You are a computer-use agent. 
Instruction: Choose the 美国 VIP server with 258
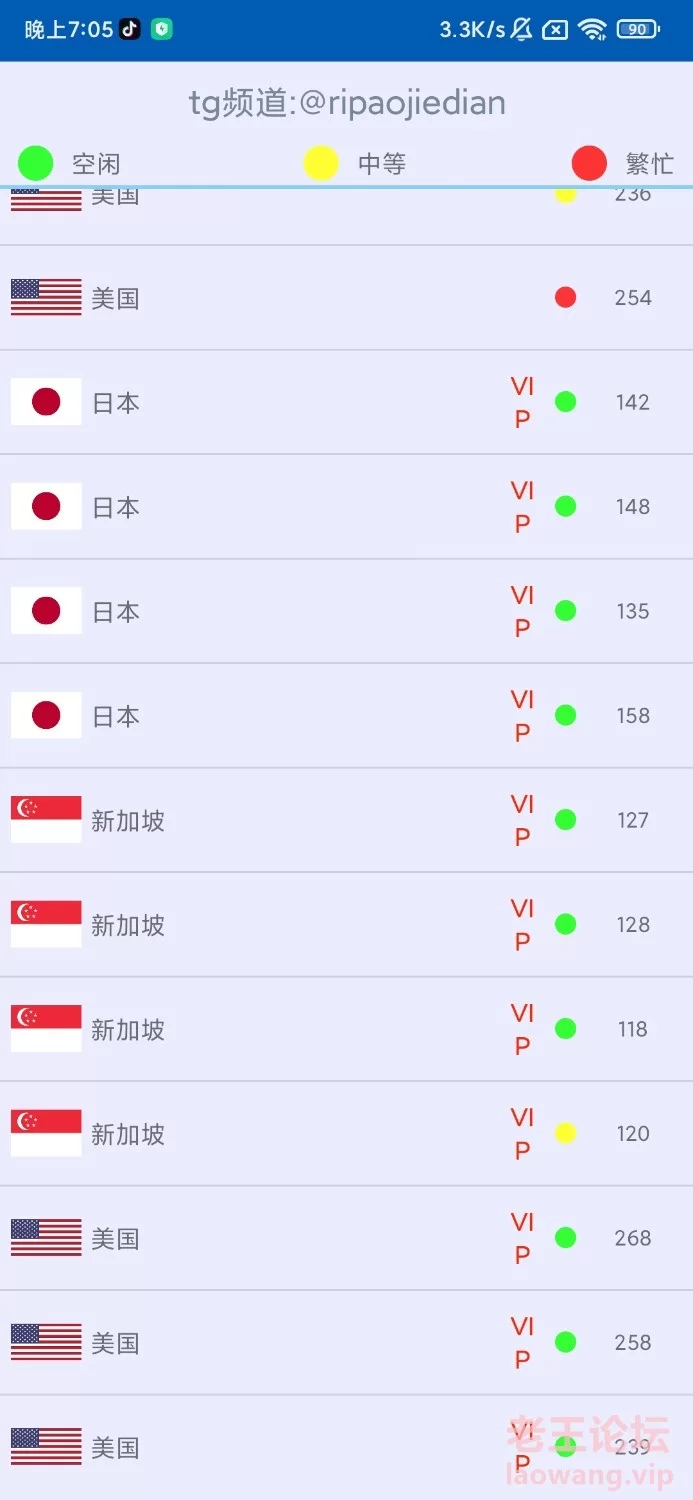[346, 1343]
